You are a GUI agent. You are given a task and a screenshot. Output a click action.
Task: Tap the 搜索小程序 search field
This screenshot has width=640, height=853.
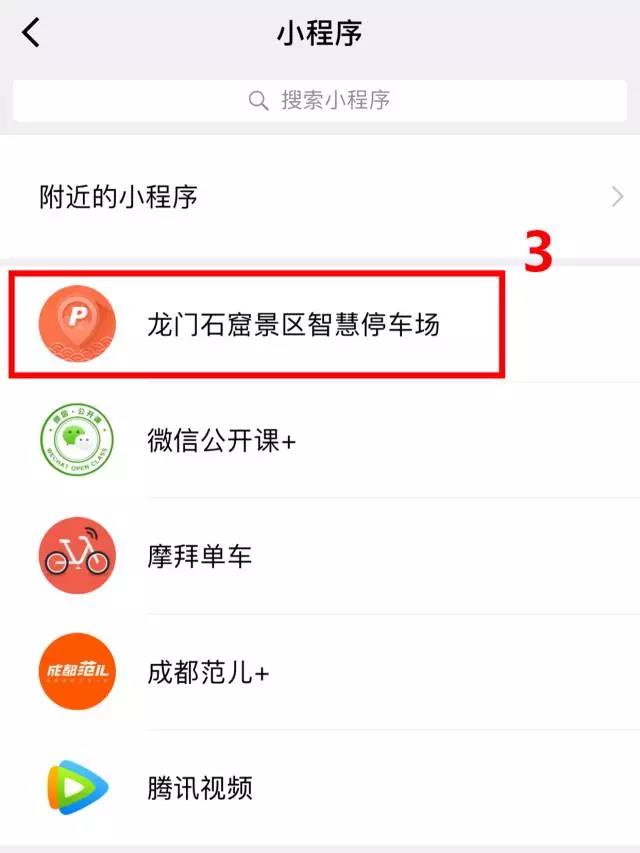pos(320,101)
